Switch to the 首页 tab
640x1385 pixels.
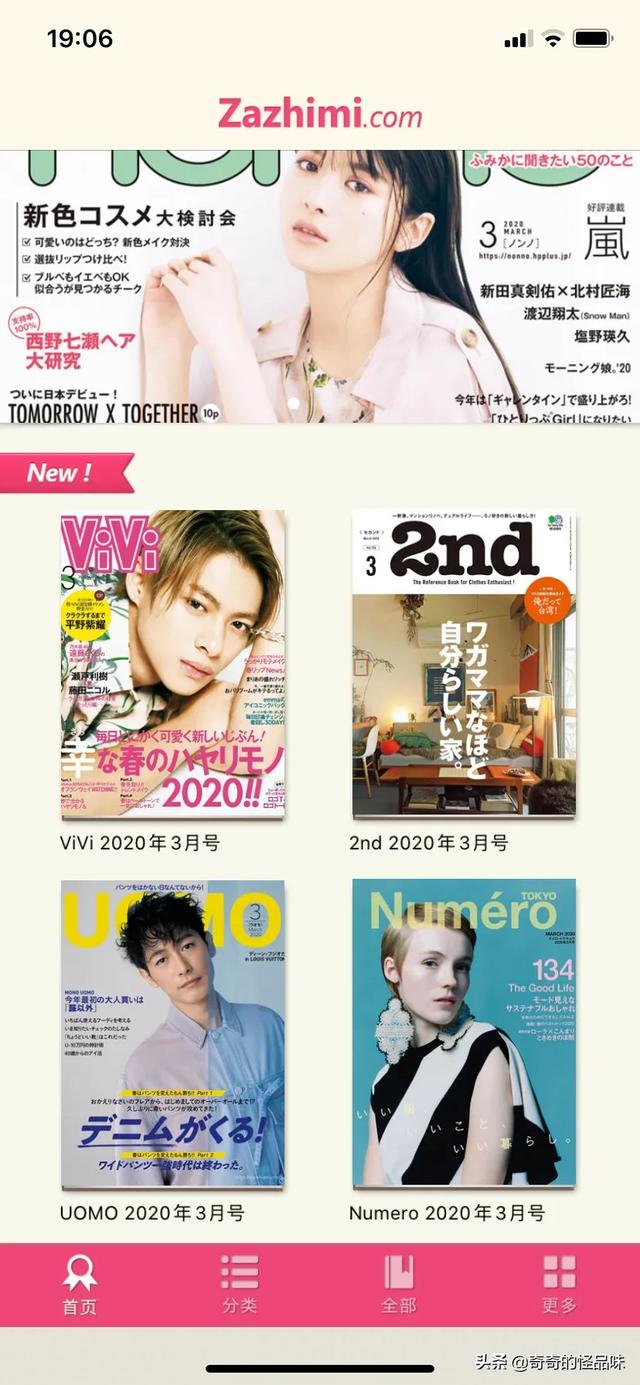coord(80,1284)
